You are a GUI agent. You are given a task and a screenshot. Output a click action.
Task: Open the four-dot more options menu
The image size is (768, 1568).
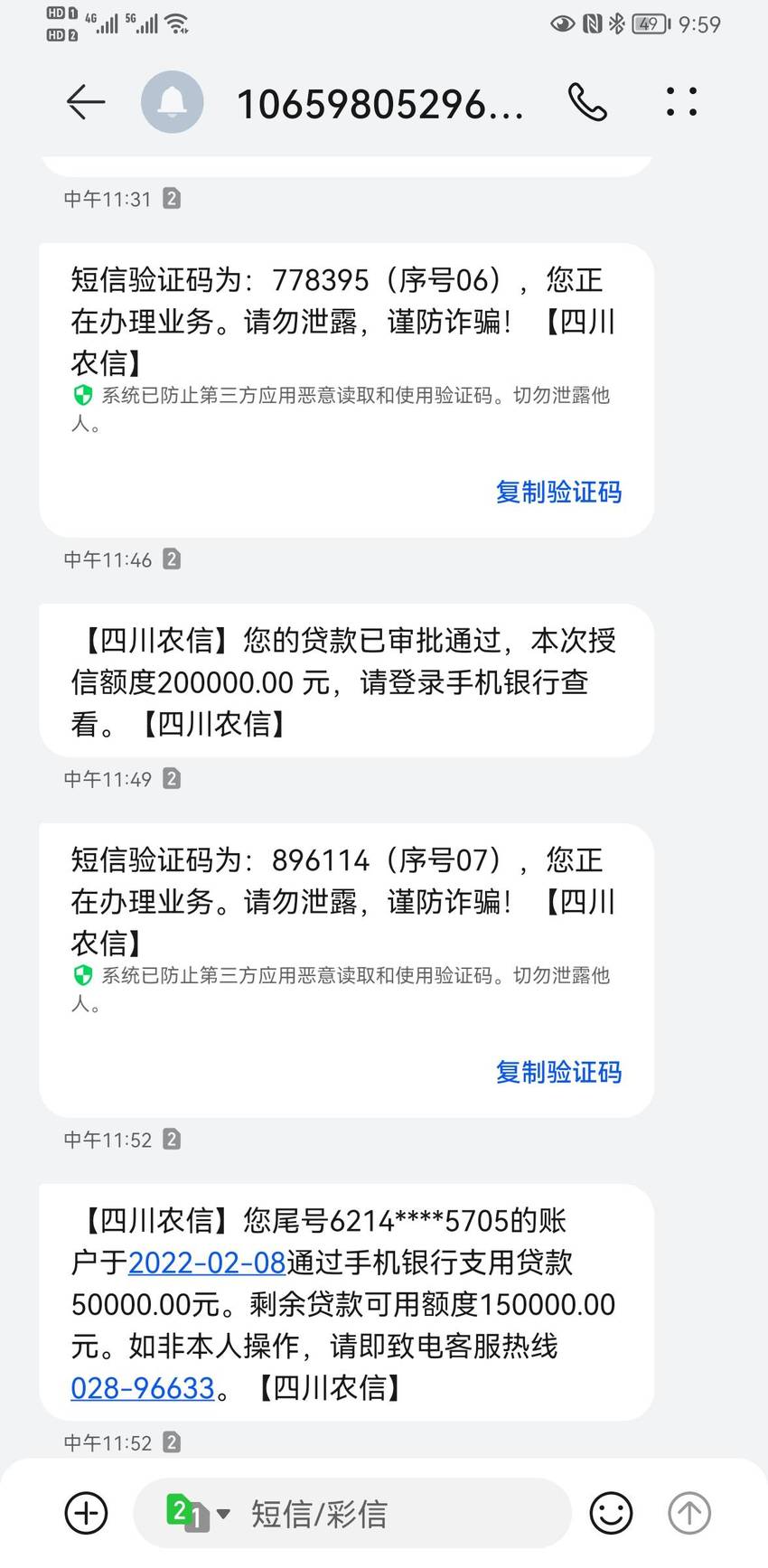click(x=681, y=101)
